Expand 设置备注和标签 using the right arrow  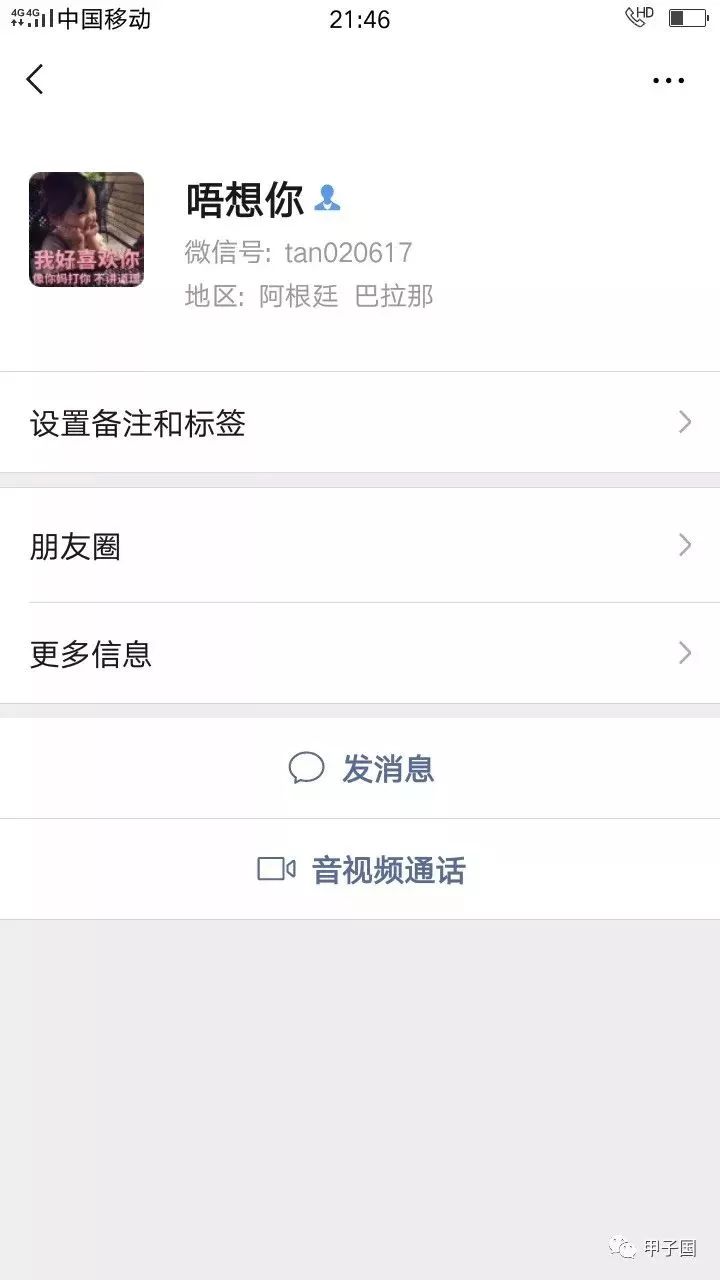pyautogui.click(x=684, y=422)
